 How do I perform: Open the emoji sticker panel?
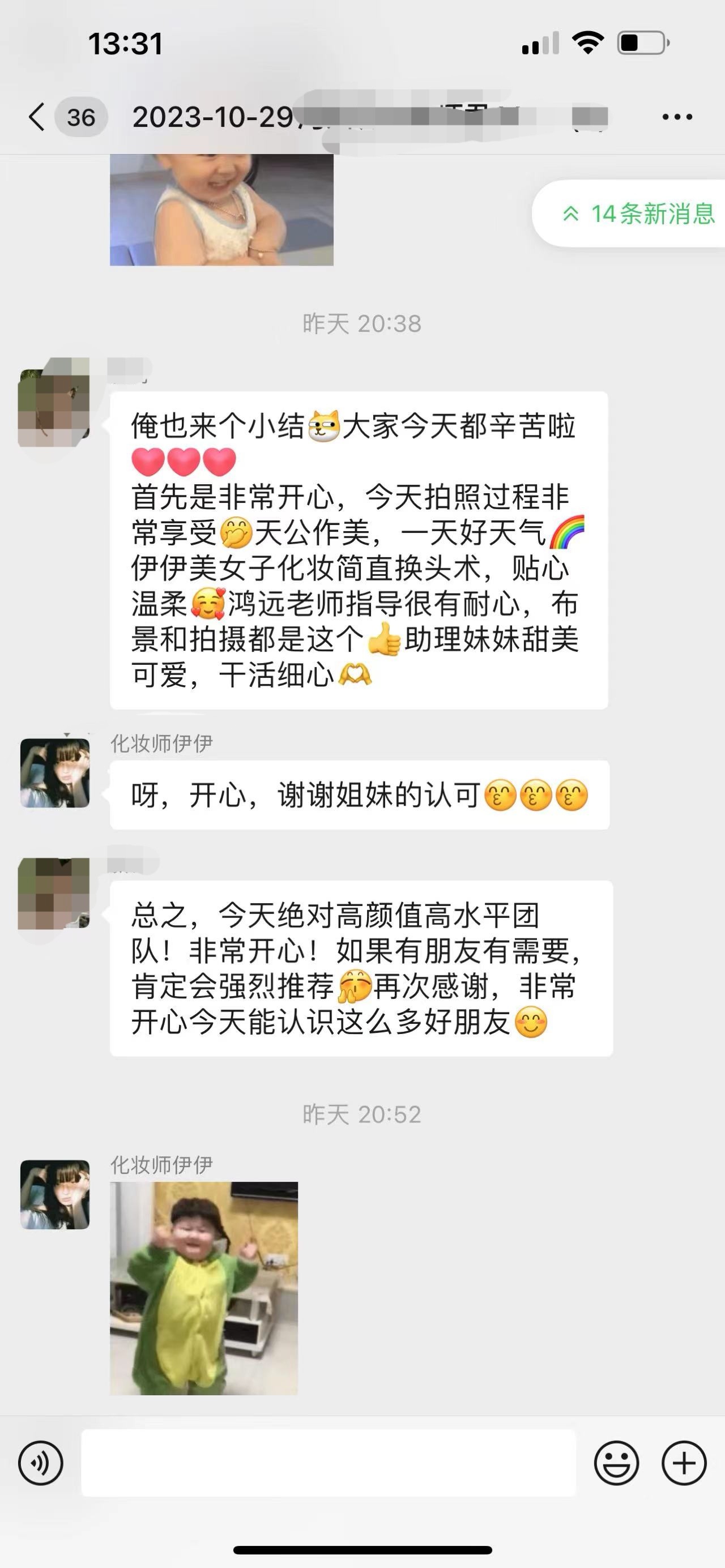(616, 1463)
